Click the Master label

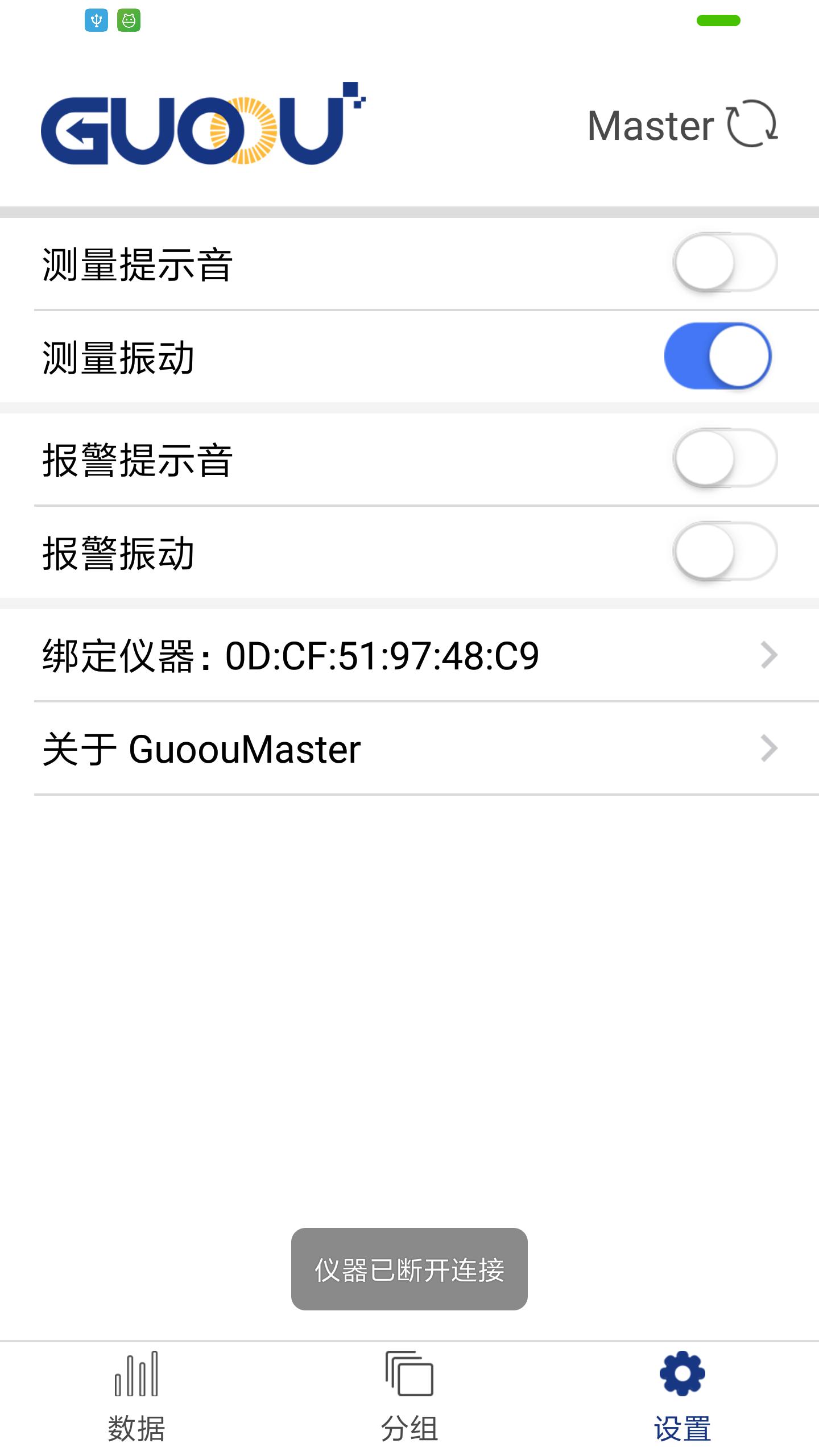point(650,126)
